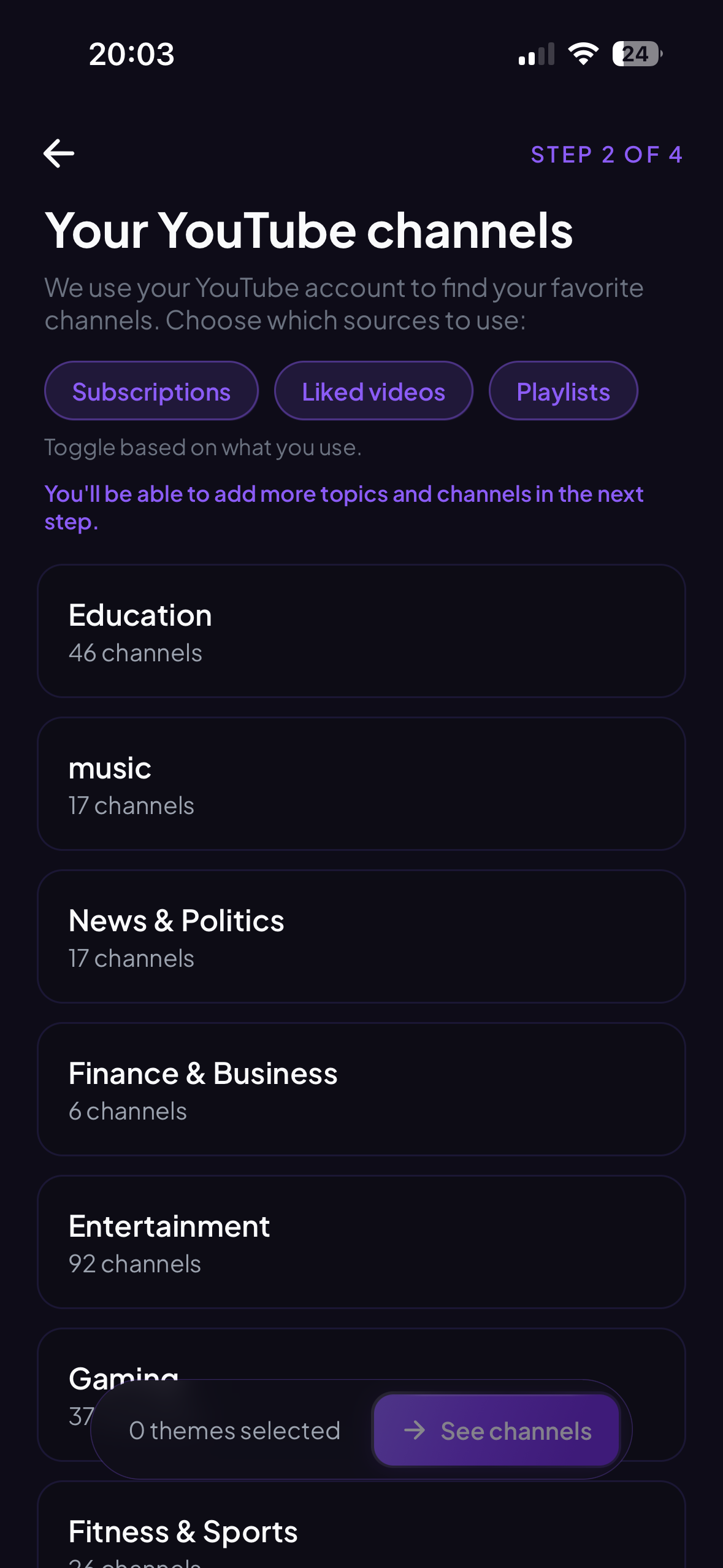Screen dimensions: 723x1568
Task: Tap the Your YouTube channels heading
Action: coord(309,231)
